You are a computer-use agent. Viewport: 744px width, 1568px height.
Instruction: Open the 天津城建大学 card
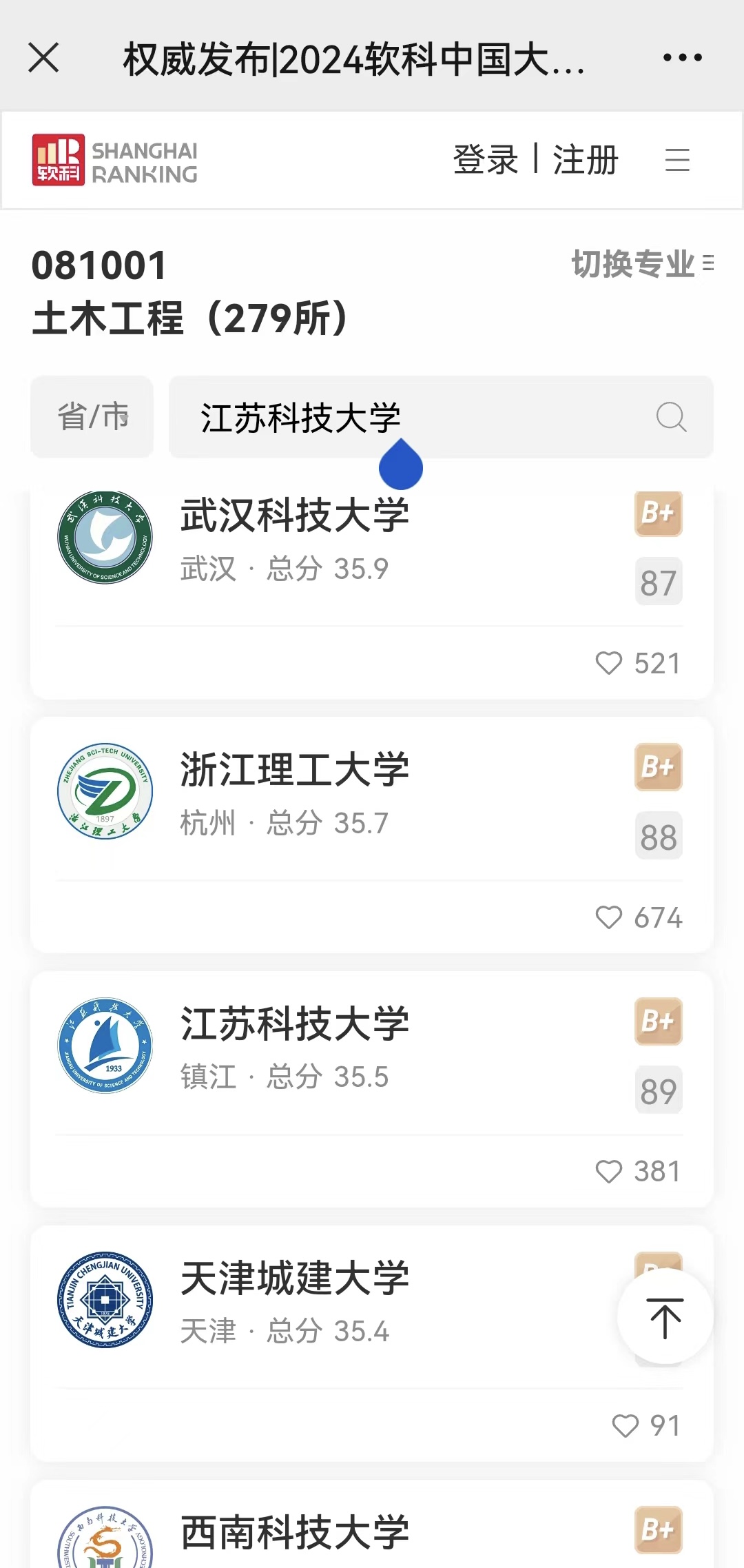click(x=372, y=1343)
